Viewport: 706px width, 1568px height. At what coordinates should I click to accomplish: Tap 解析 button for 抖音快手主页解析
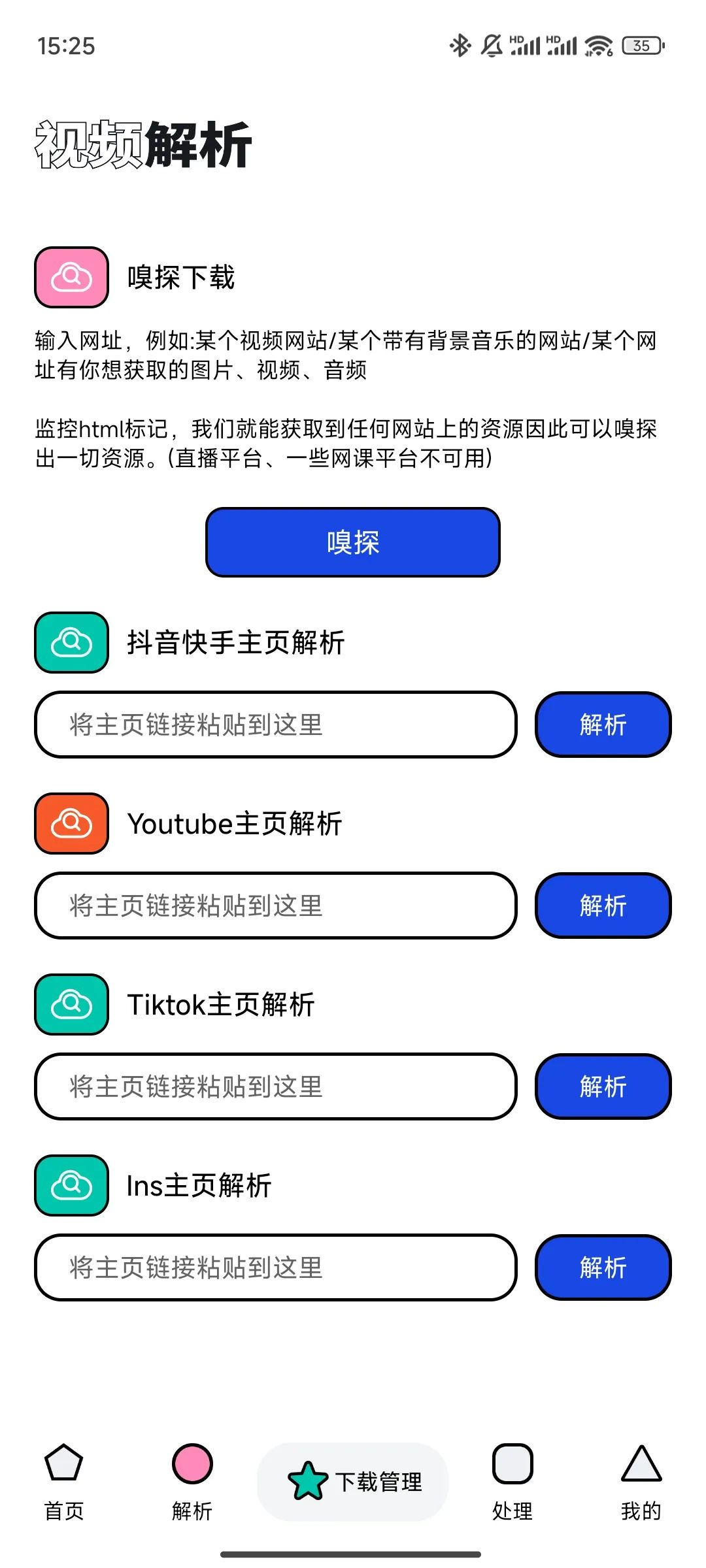pyautogui.click(x=603, y=725)
